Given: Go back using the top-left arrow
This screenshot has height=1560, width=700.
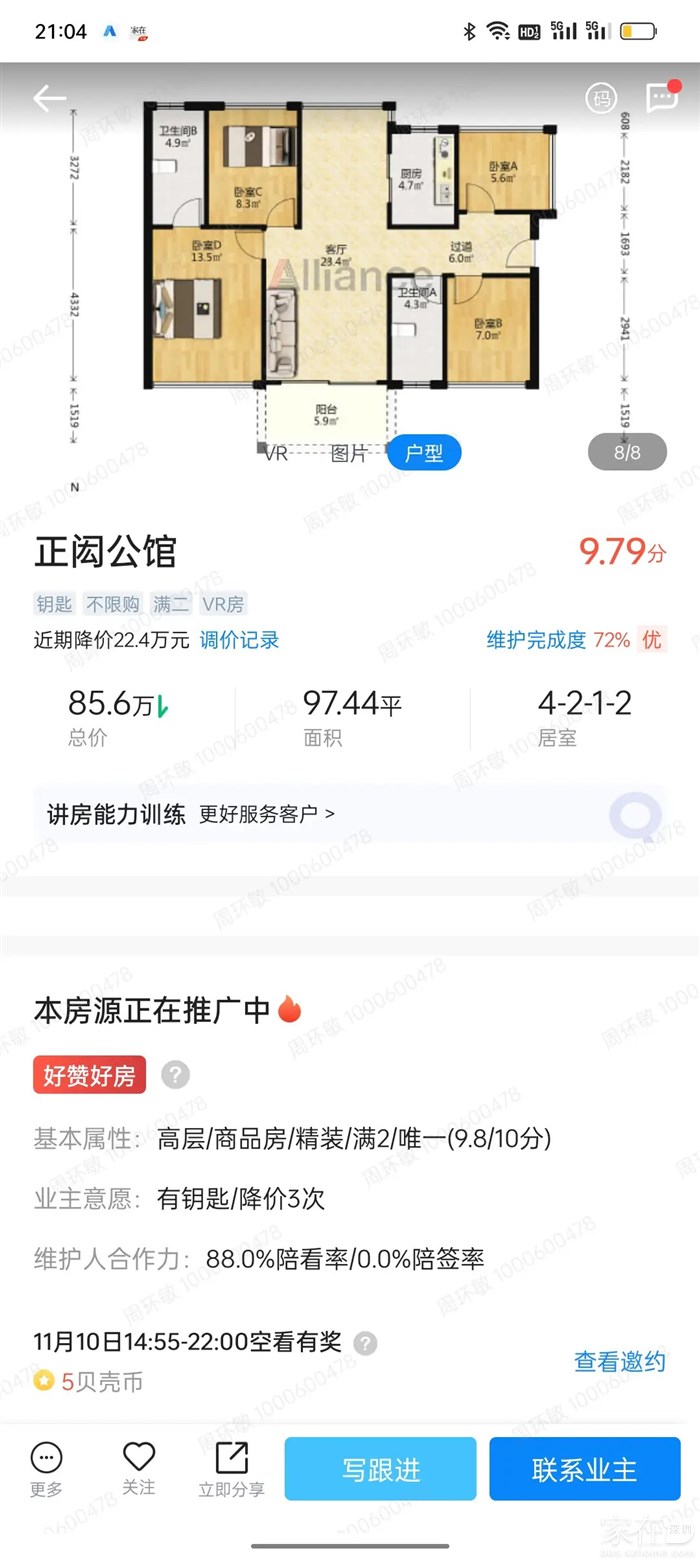Looking at the screenshot, I should [49, 98].
